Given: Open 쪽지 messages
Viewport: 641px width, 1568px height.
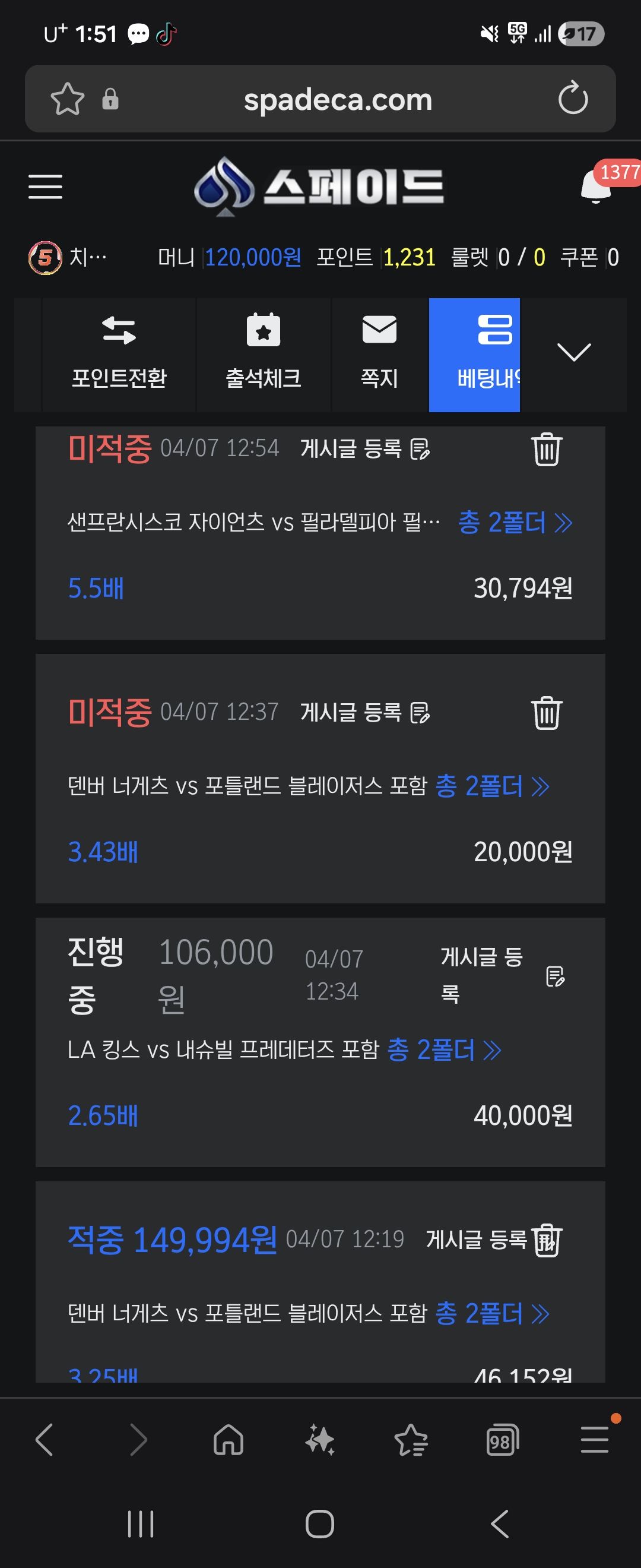Looking at the screenshot, I should (379, 354).
